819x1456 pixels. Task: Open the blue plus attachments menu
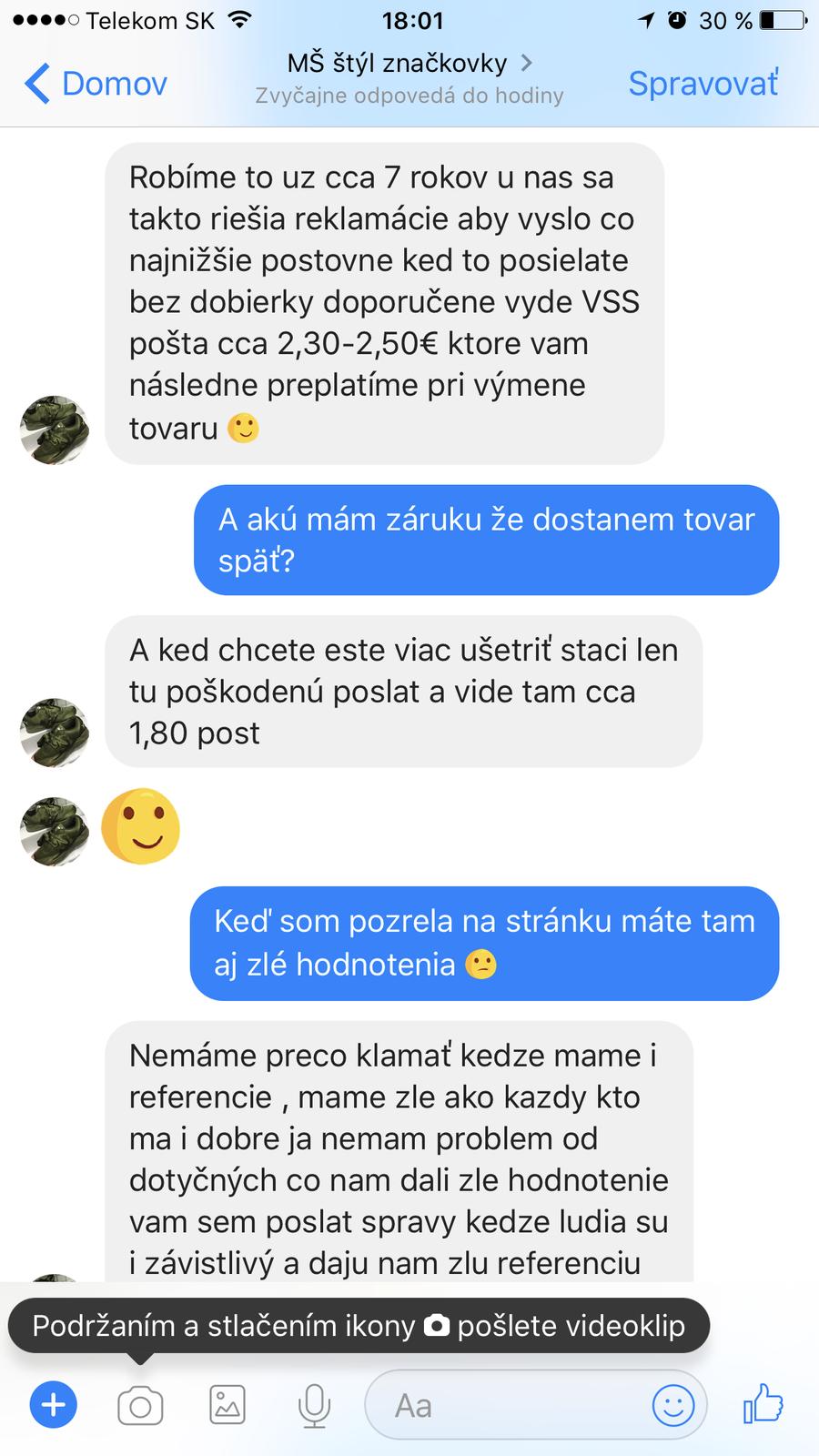point(54,1405)
